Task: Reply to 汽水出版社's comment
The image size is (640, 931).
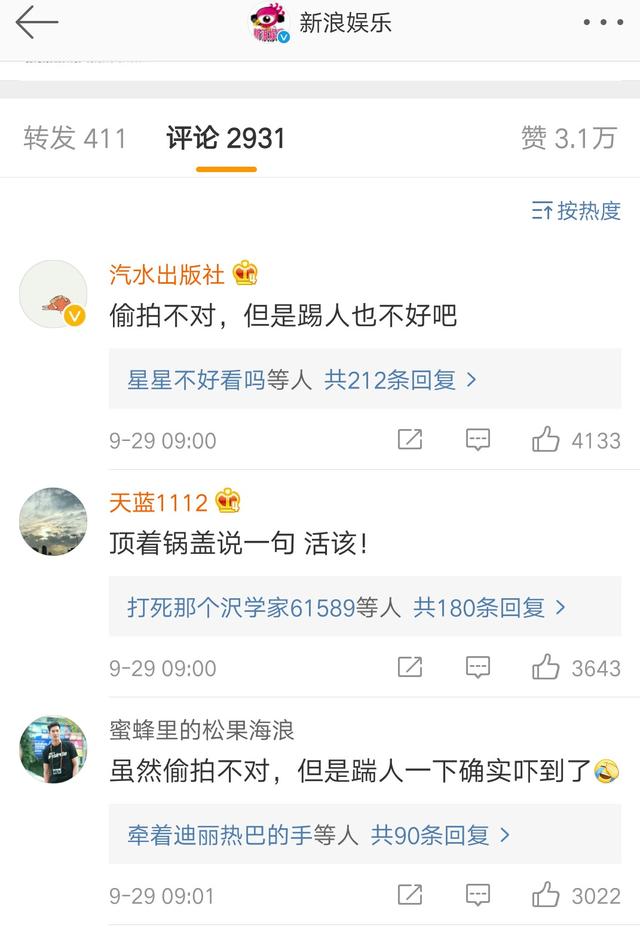Action: click(x=478, y=440)
